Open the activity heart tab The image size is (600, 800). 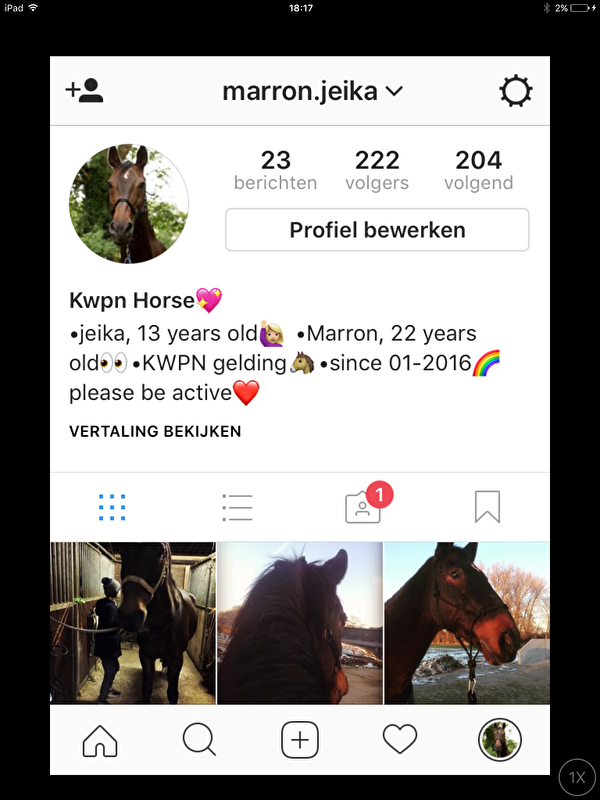400,740
